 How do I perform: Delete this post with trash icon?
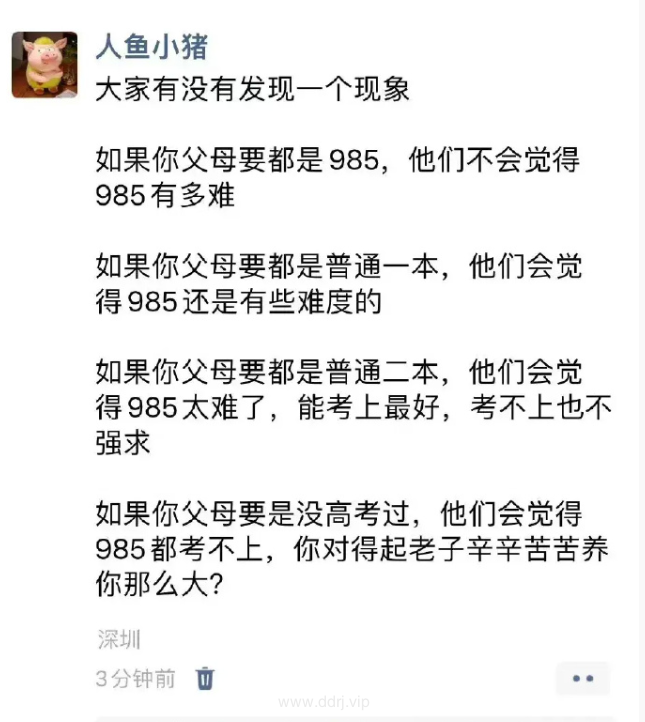(x=205, y=679)
